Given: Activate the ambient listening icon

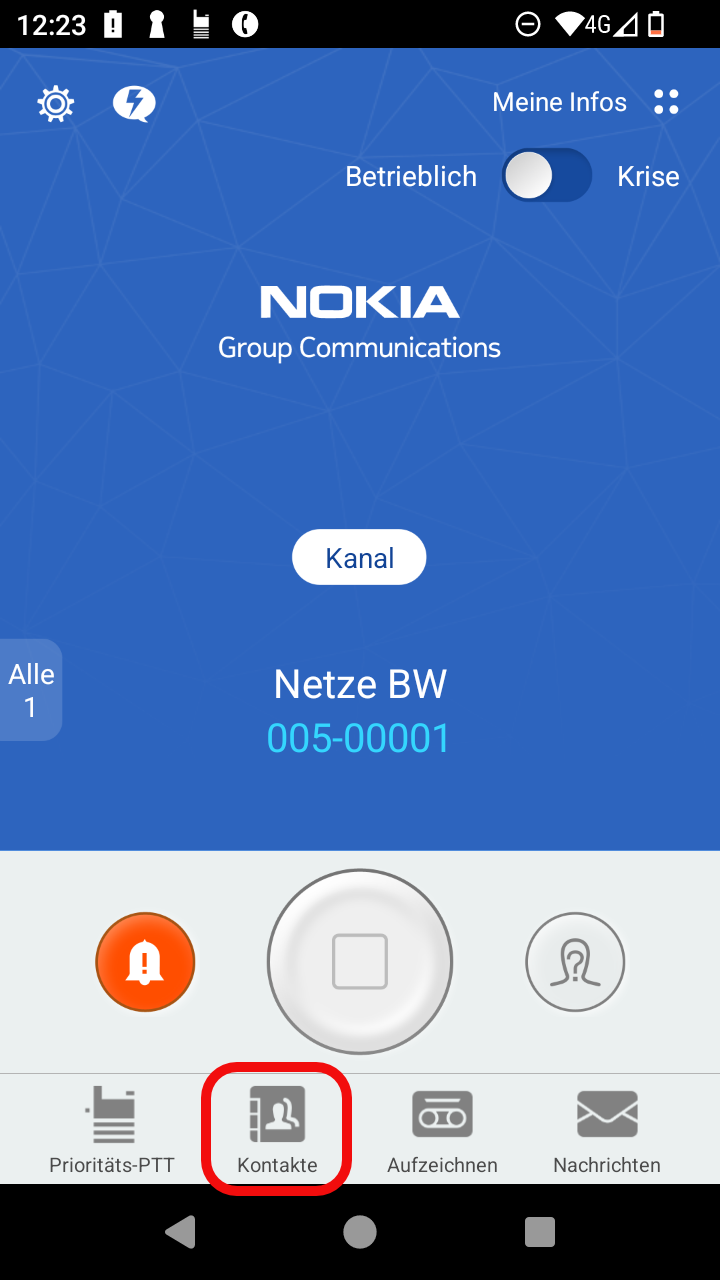Looking at the screenshot, I should point(575,961).
